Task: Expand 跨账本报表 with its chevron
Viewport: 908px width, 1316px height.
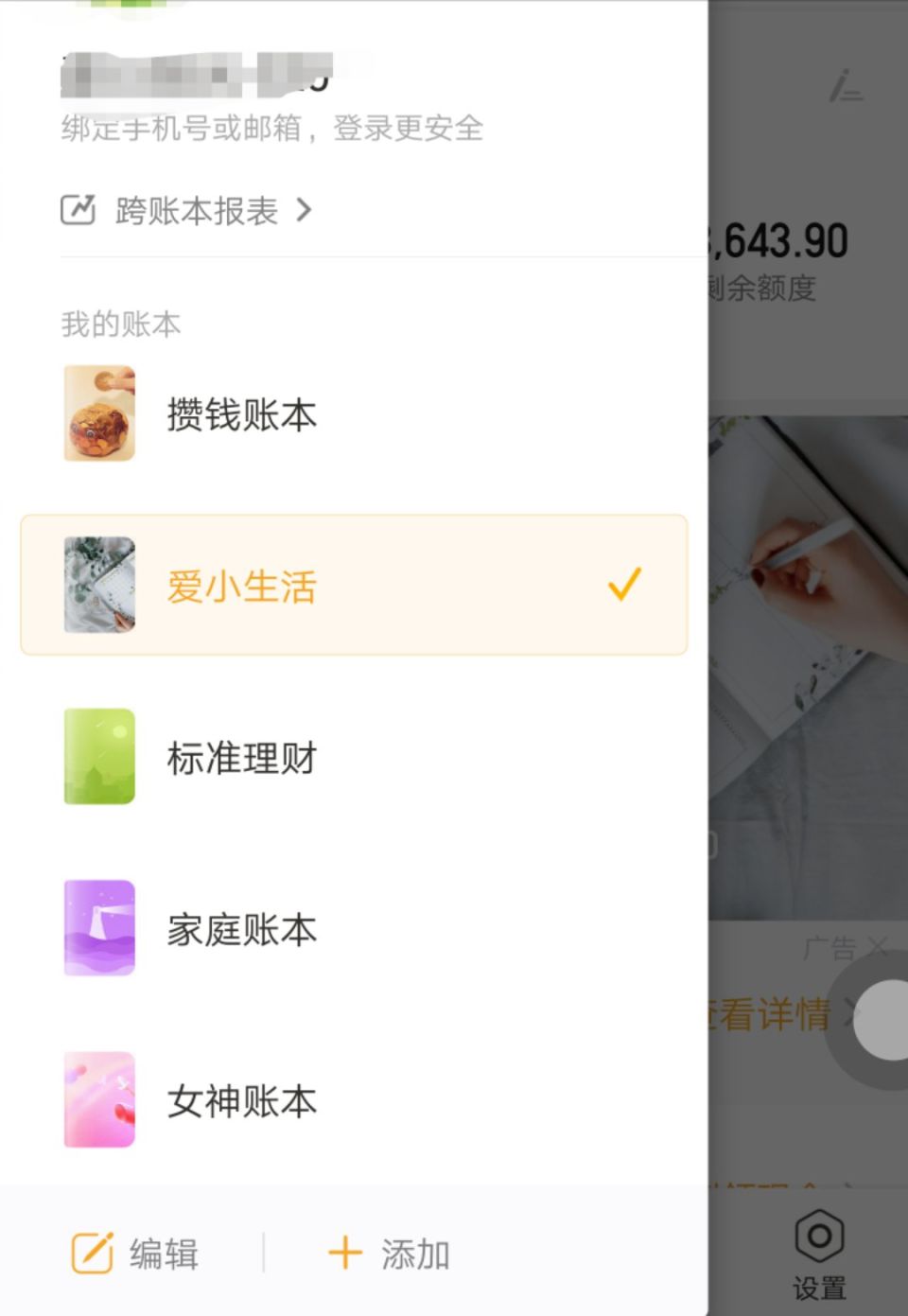Action: 304,211
